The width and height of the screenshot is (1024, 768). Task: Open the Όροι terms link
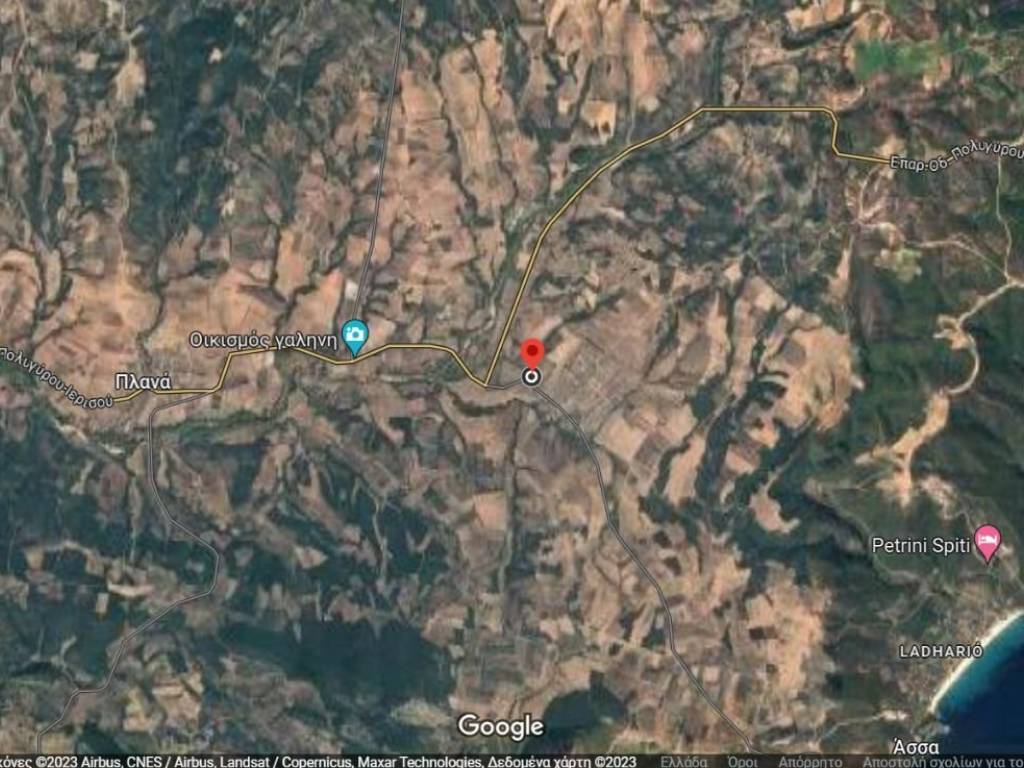tap(742, 761)
